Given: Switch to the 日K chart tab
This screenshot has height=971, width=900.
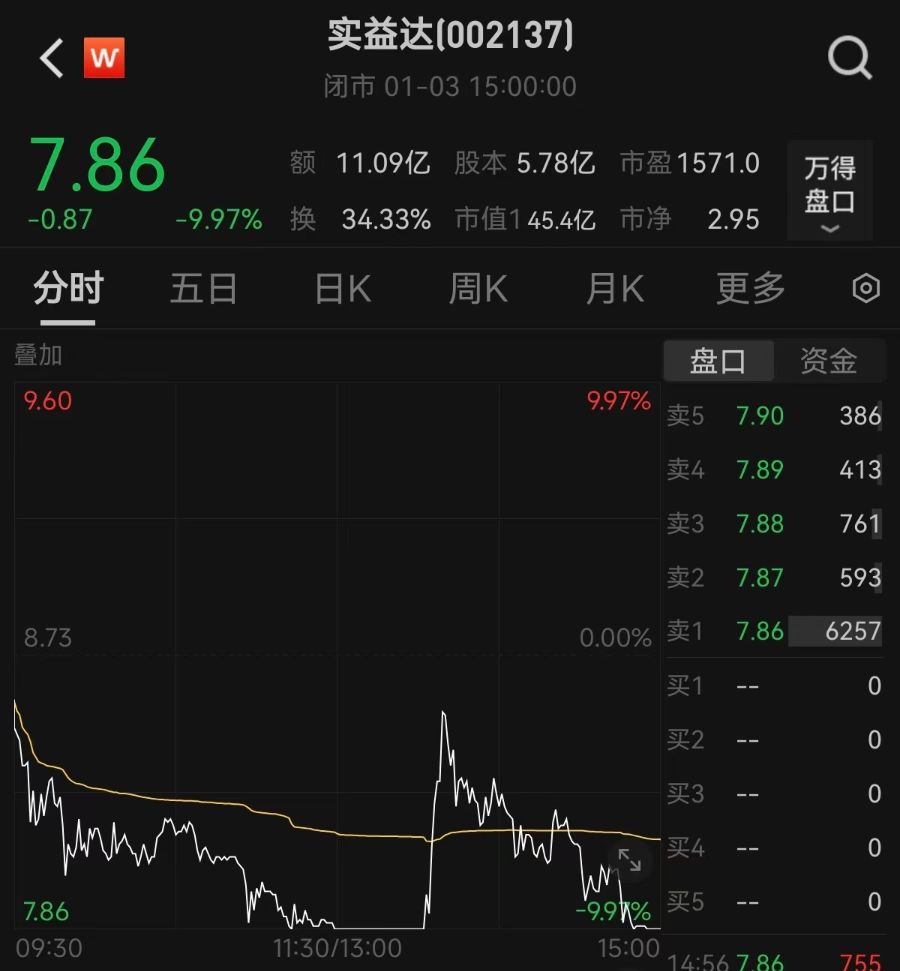Looking at the screenshot, I should [342, 289].
